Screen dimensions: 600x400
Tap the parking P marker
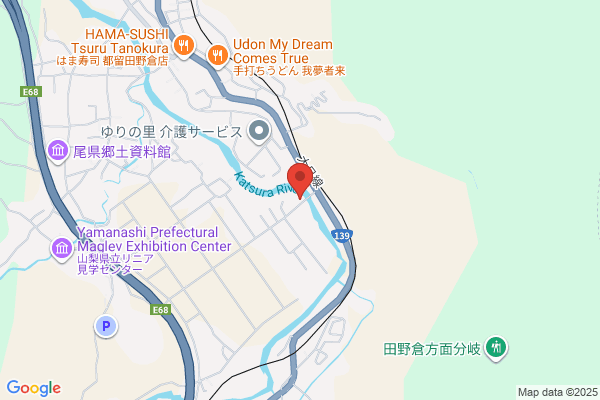click(106, 327)
